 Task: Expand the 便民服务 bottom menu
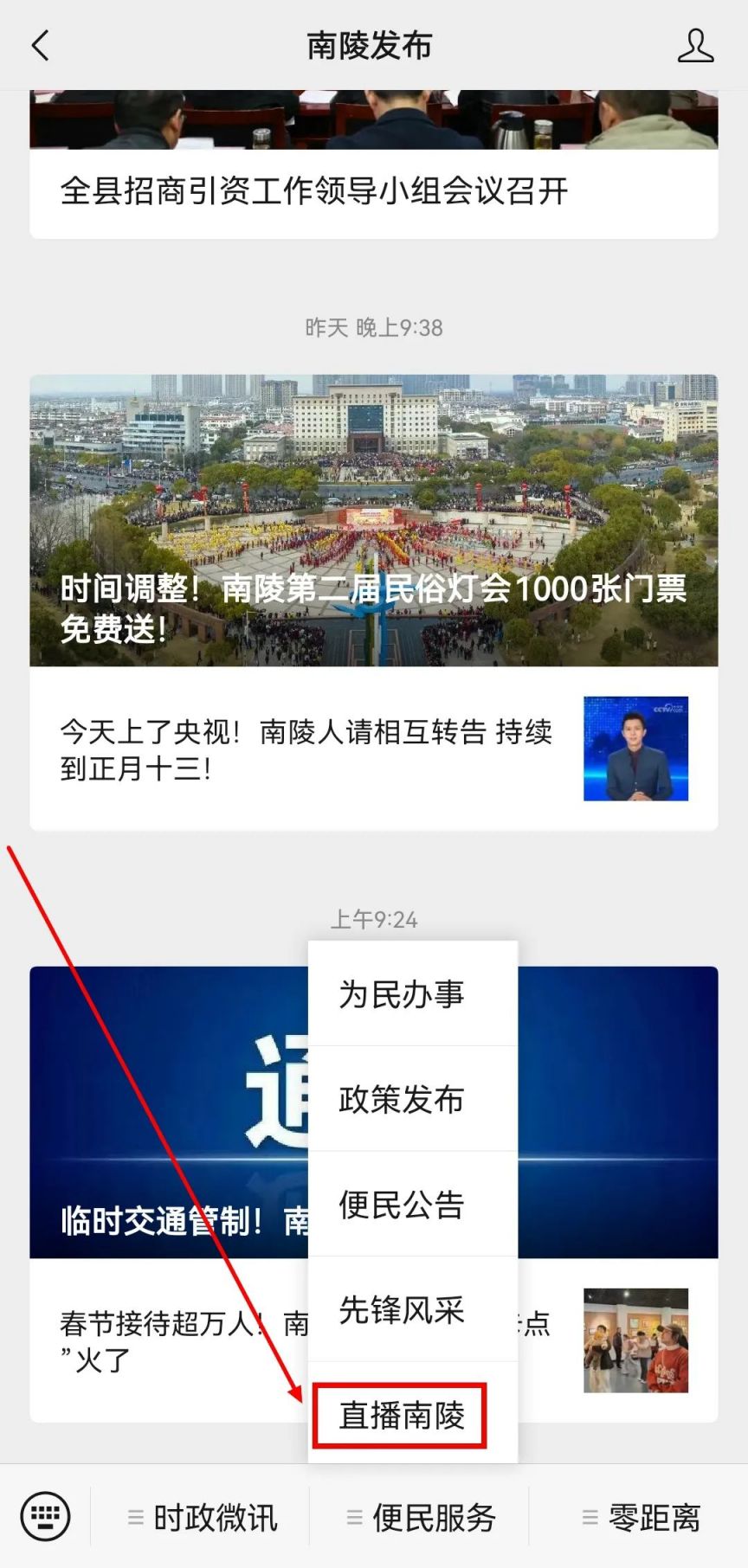click(x=422, y=1517)
